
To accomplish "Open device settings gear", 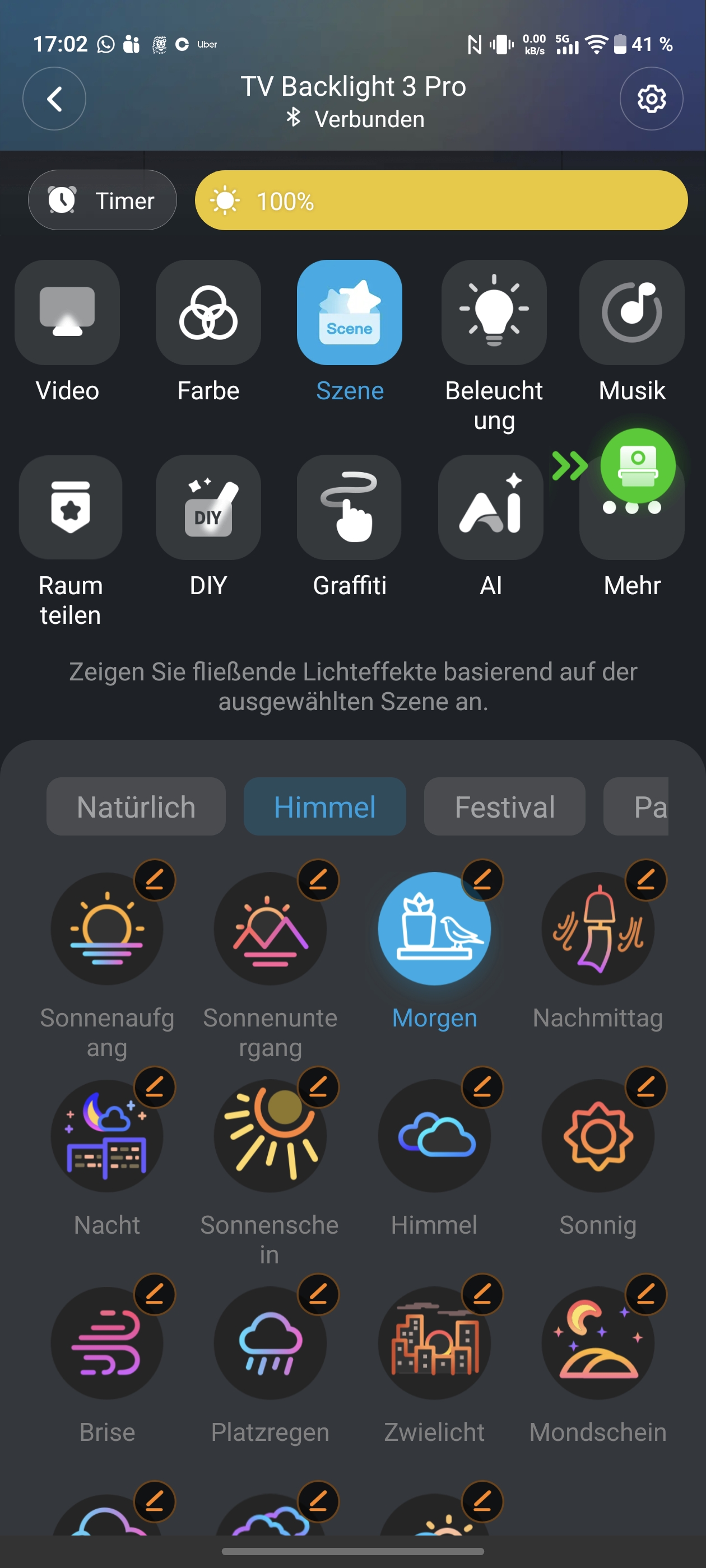I will (651, 99).
